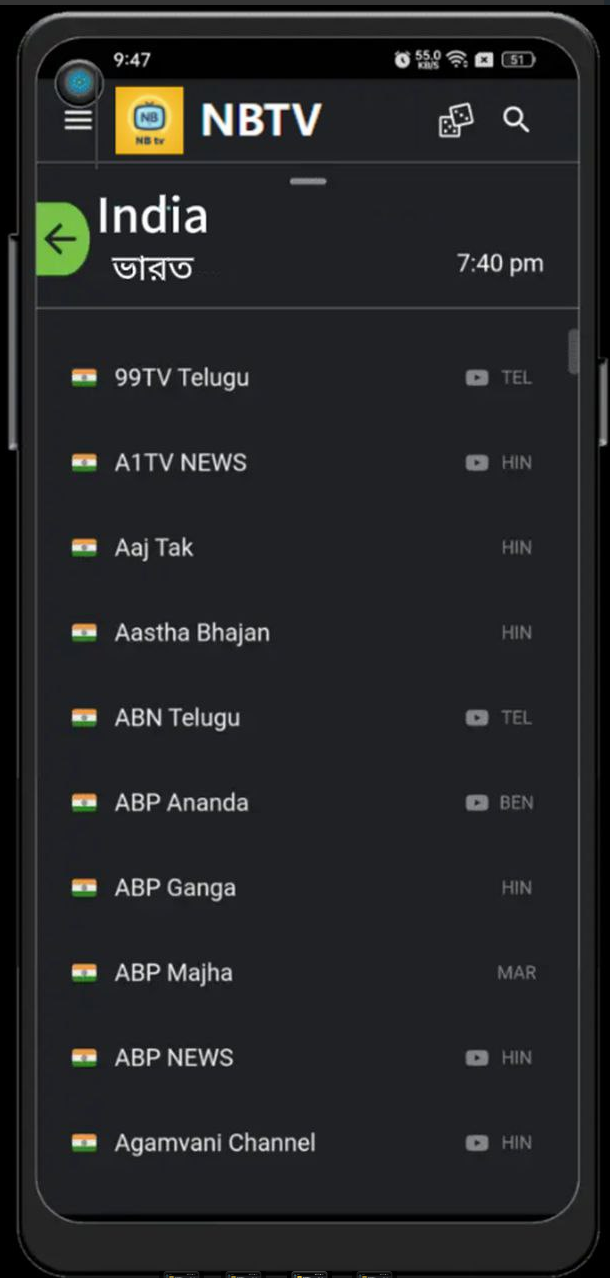Screen dimensions: 610x1278
Task: Watch the Aaj Tak channel
Action: click(154, 548)
